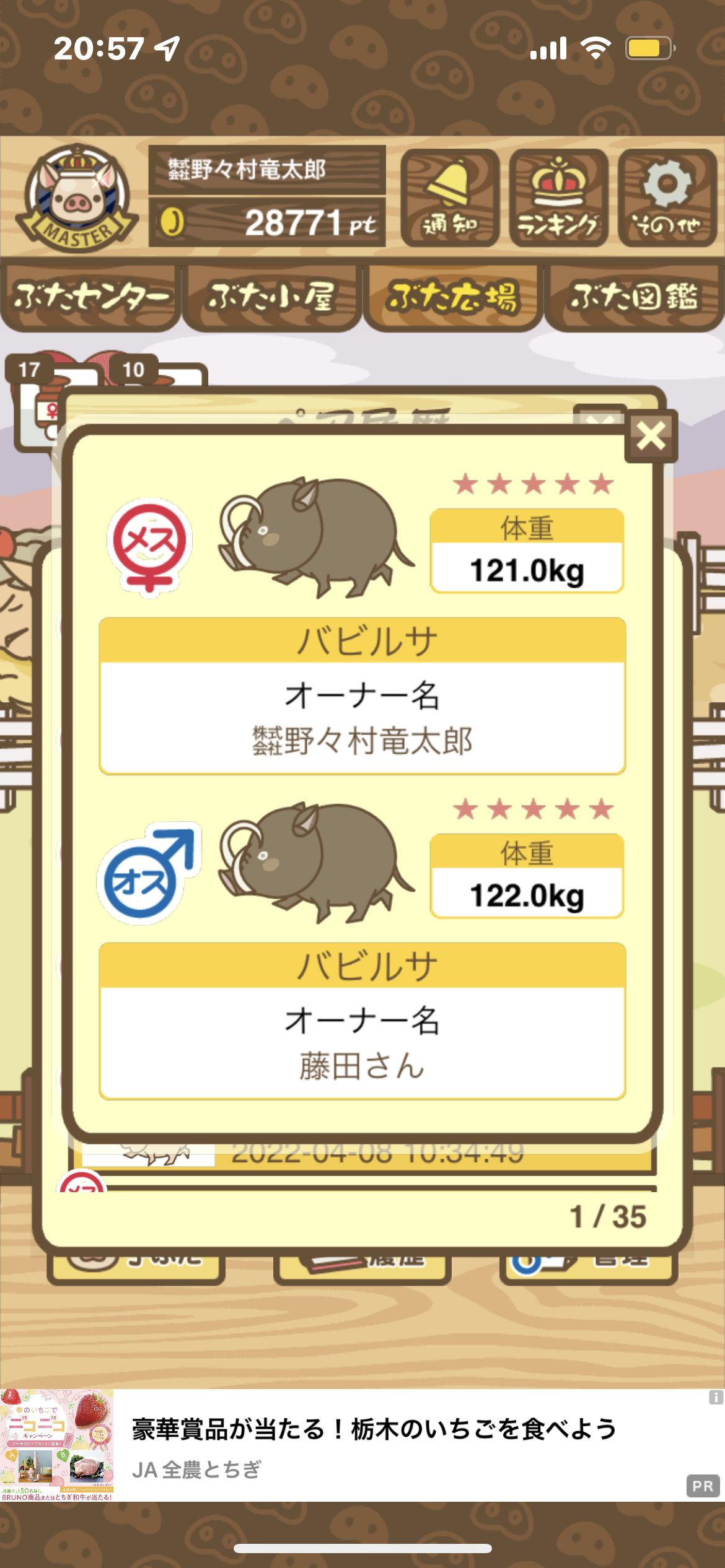Switch to ぶた図鑑 tab

click(x=634, y=298)
